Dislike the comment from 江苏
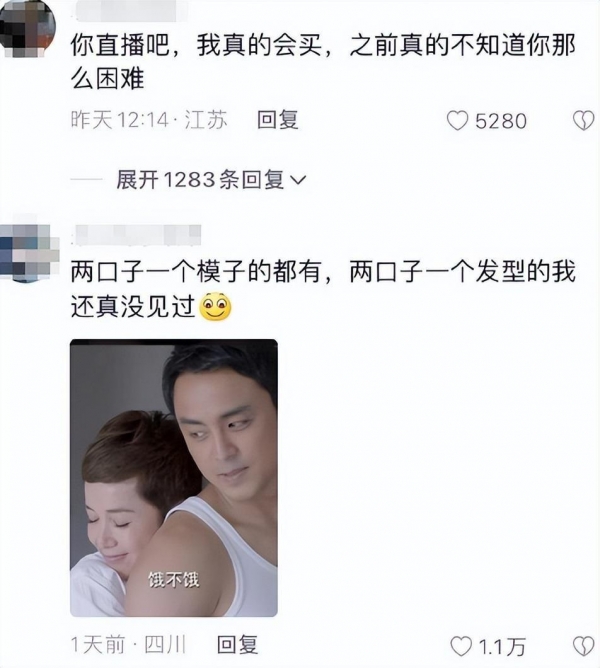 (581, 121)
